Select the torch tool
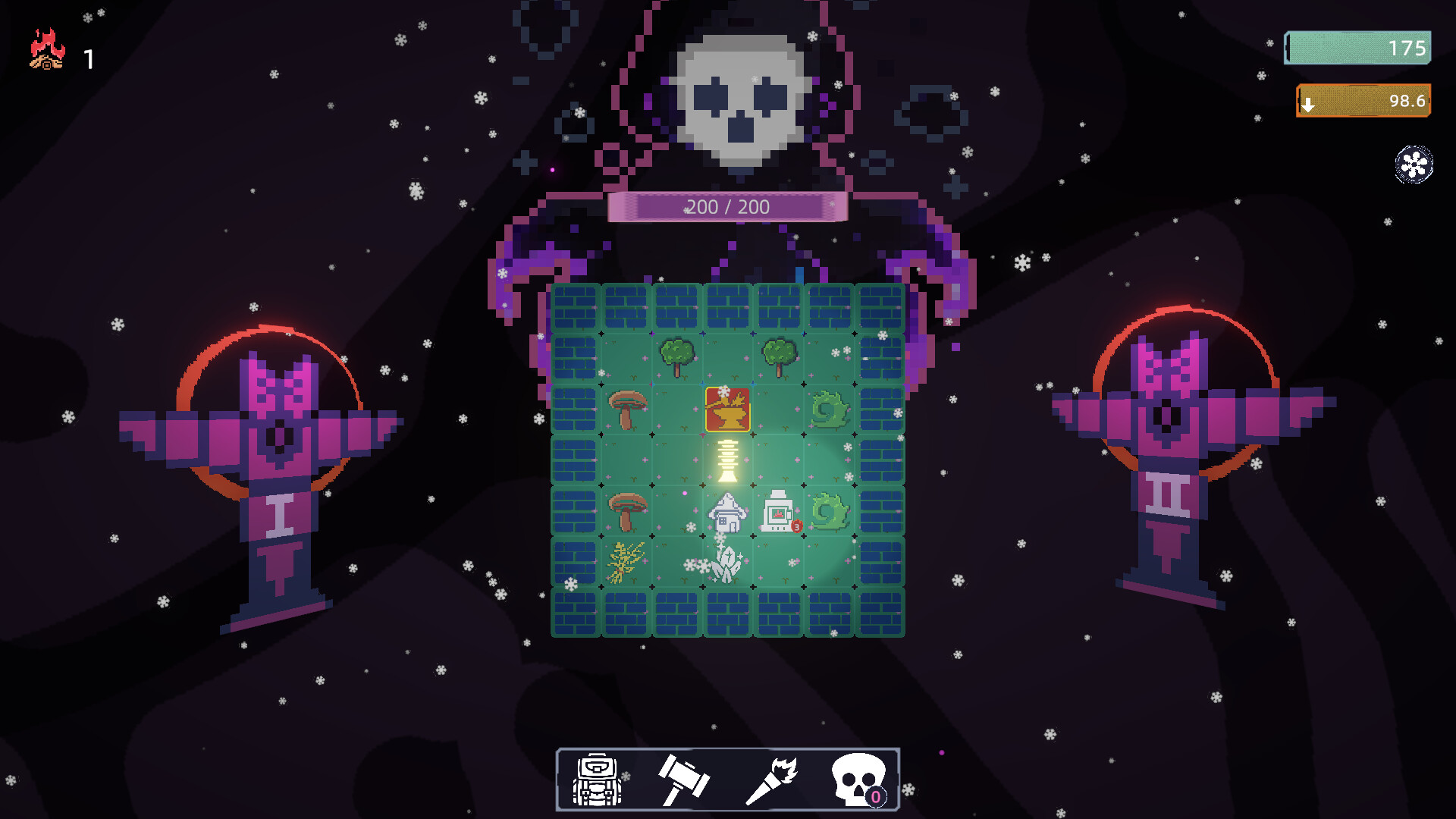1456x819 pixels. click(771, 781)
